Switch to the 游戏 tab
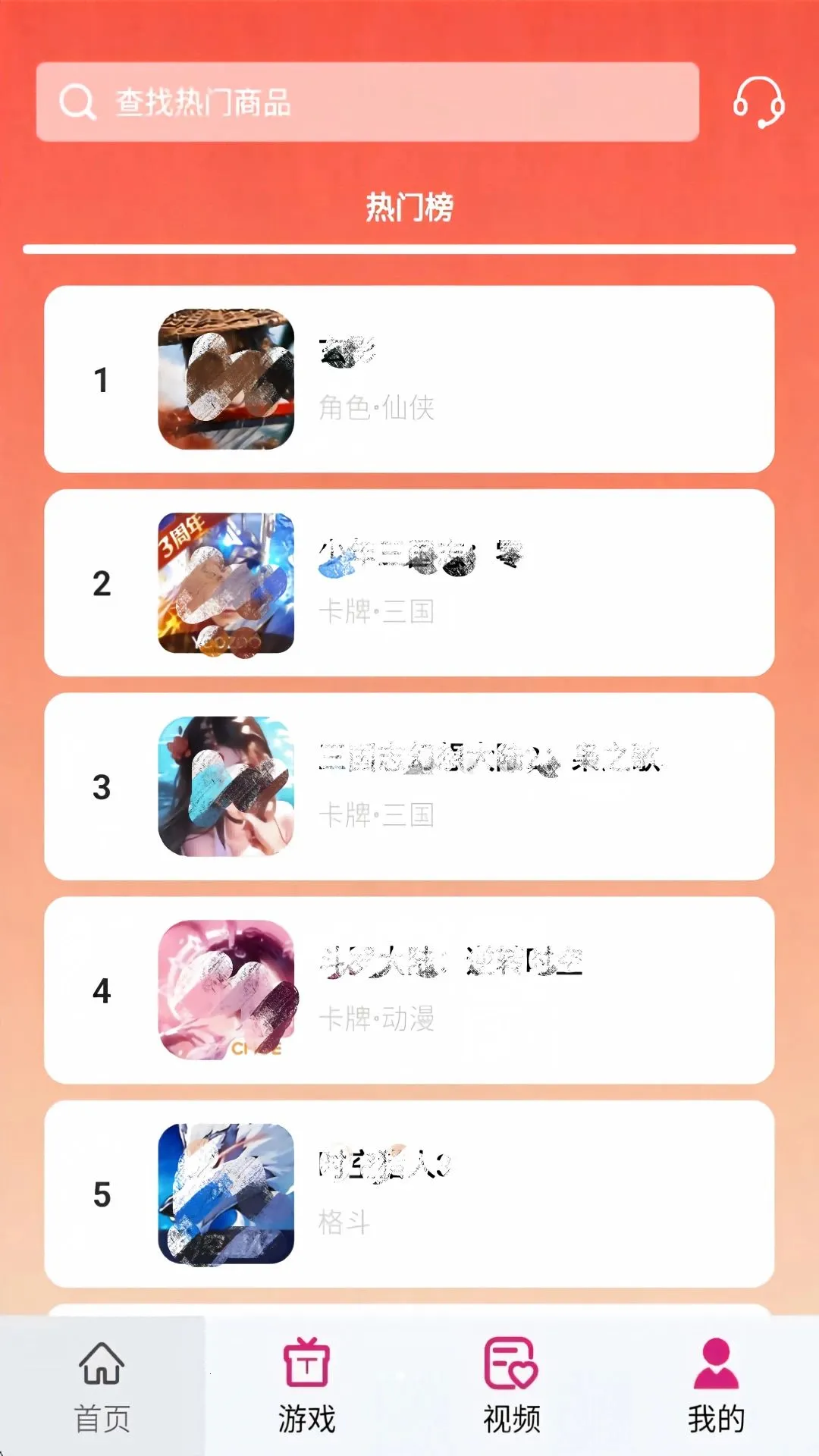 [x=307, y=1386]
